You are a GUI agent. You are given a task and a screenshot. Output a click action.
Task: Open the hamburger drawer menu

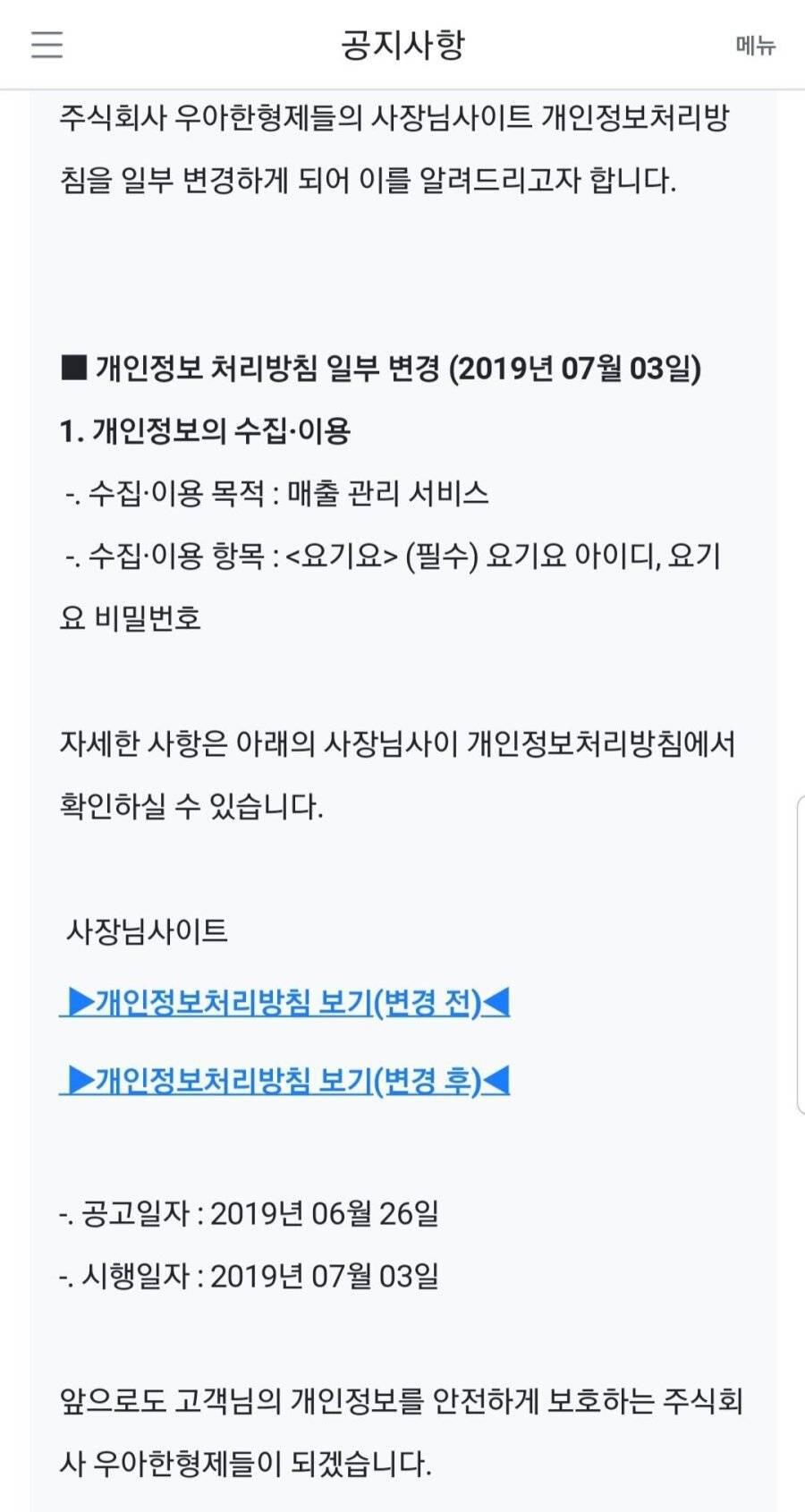pyautogui.click(x=47, y=44)
